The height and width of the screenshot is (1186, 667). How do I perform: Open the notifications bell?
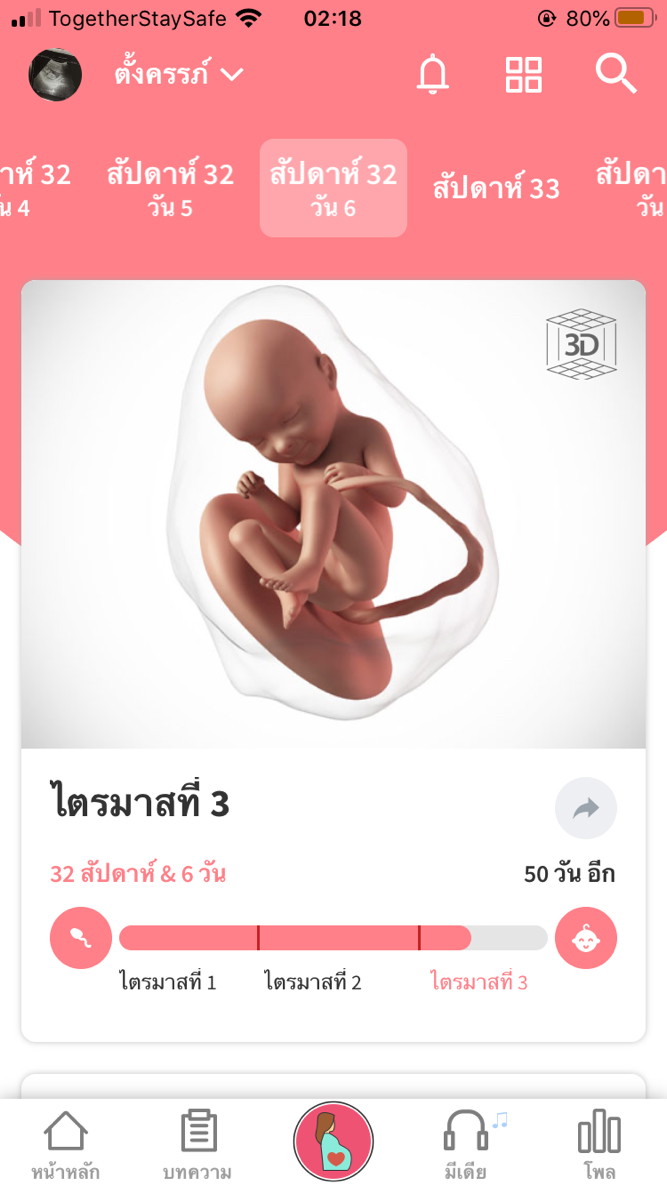[433, 74]
